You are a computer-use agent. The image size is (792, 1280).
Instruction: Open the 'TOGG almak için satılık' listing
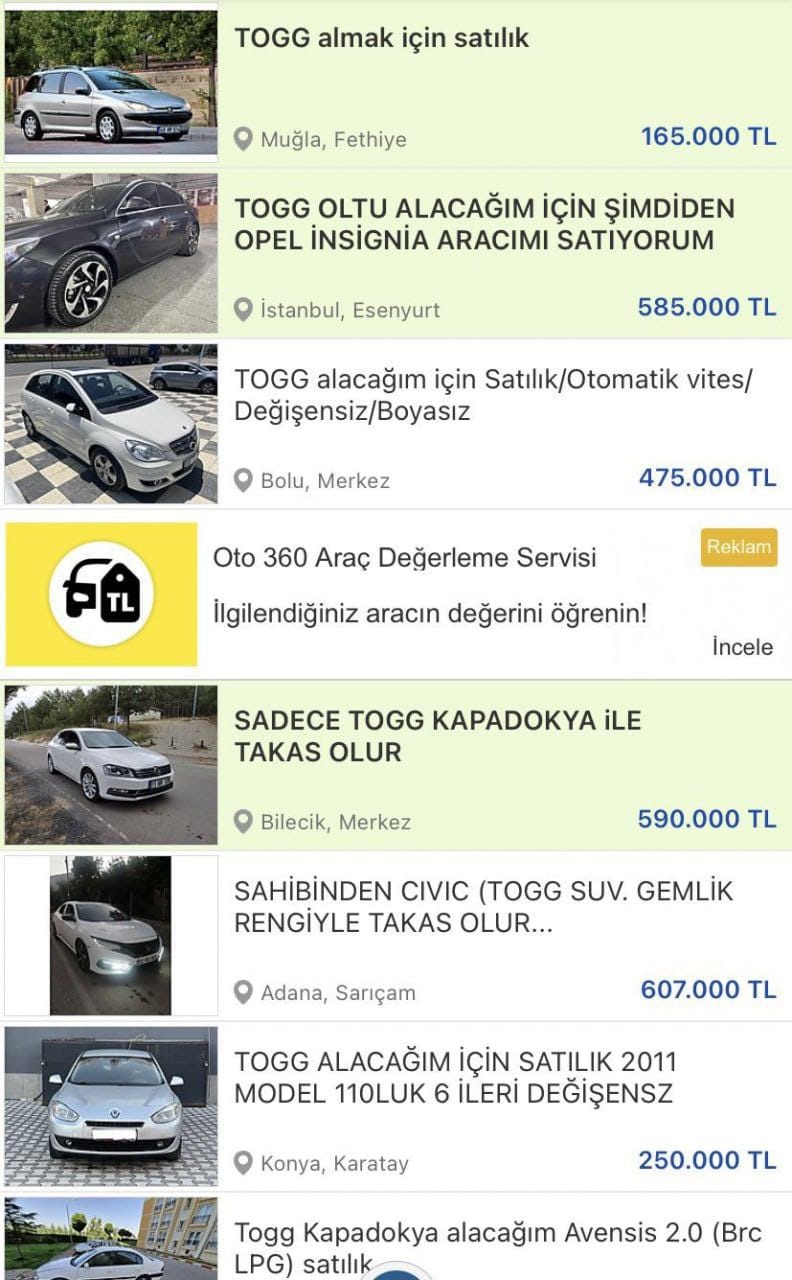pyautogui.click(x=381, y=39)
